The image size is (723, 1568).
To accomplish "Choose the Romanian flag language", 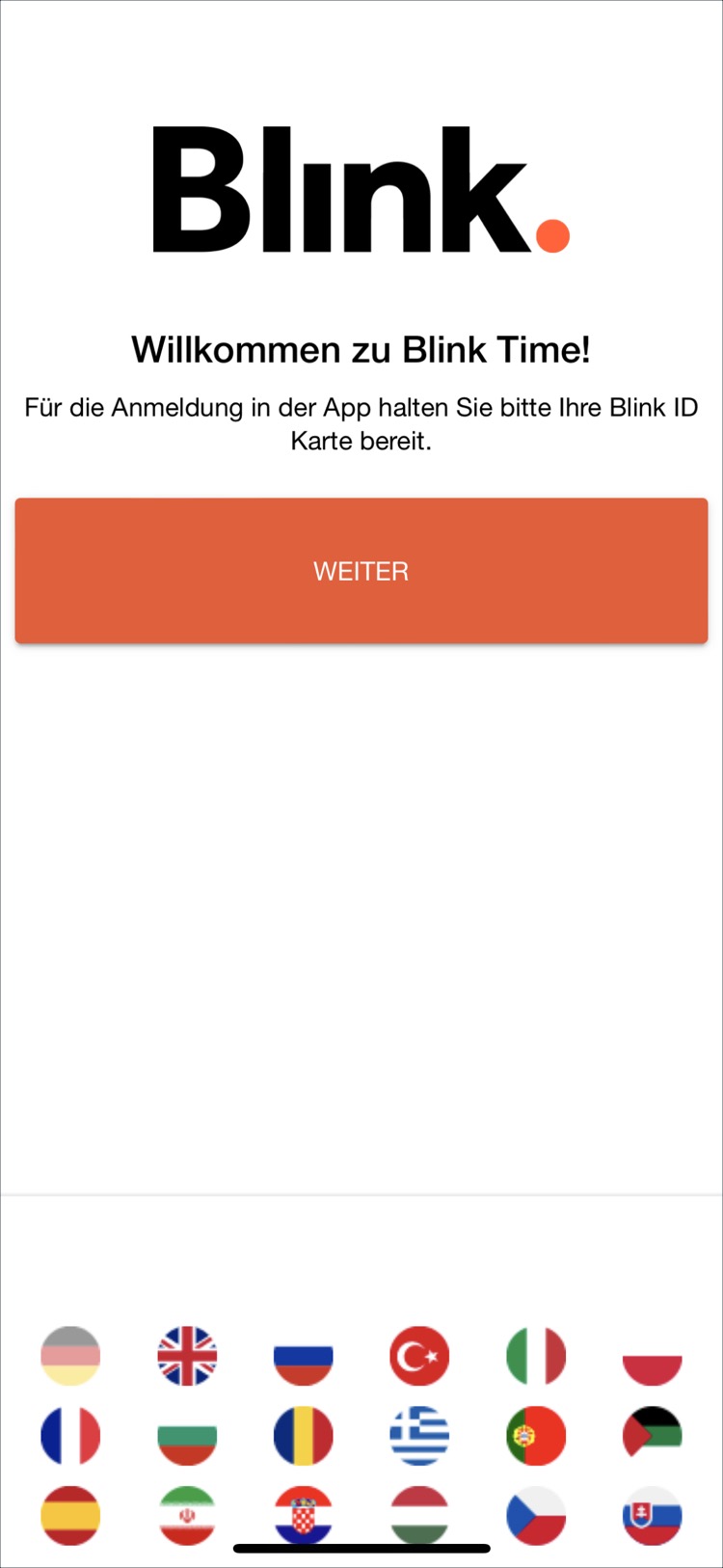I will 304,1436.
